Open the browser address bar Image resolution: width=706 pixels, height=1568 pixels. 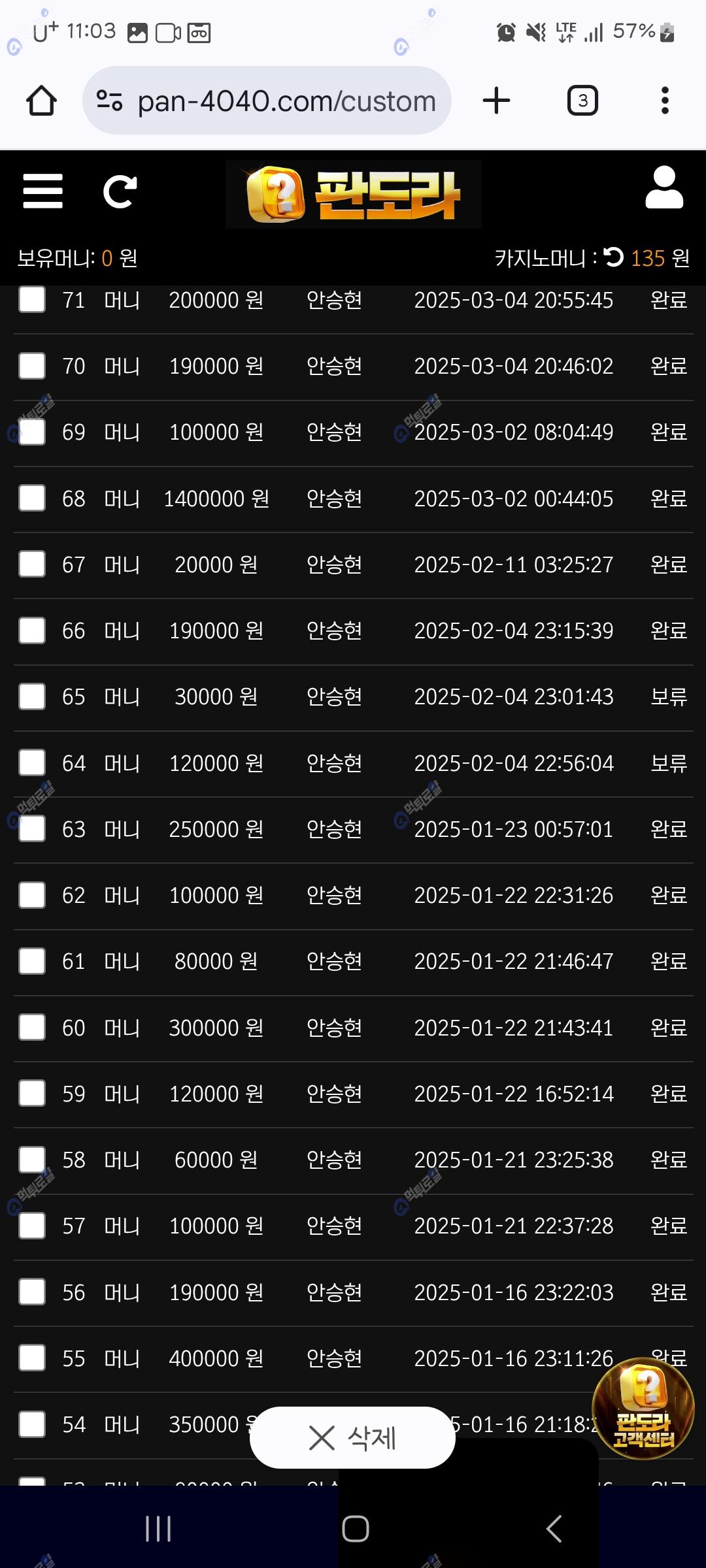[267, 101]
